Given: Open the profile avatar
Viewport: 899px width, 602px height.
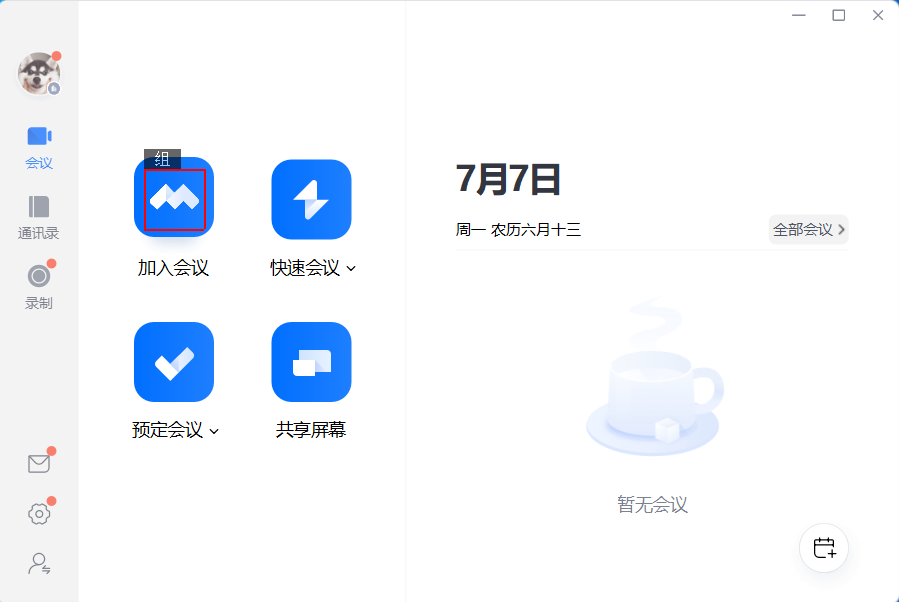Looking at the screenshot, I should 38,74.
